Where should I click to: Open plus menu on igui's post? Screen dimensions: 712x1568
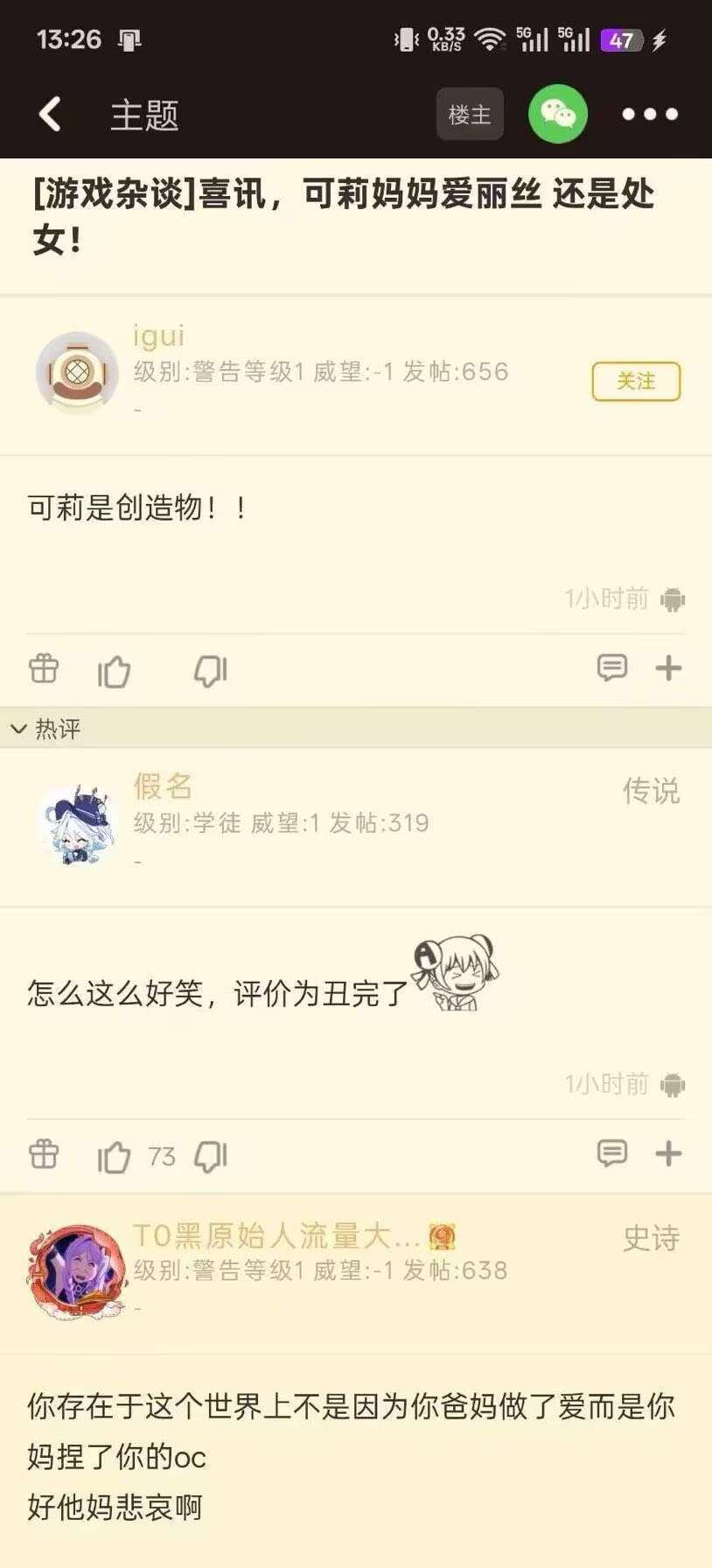tap(668, 668)
